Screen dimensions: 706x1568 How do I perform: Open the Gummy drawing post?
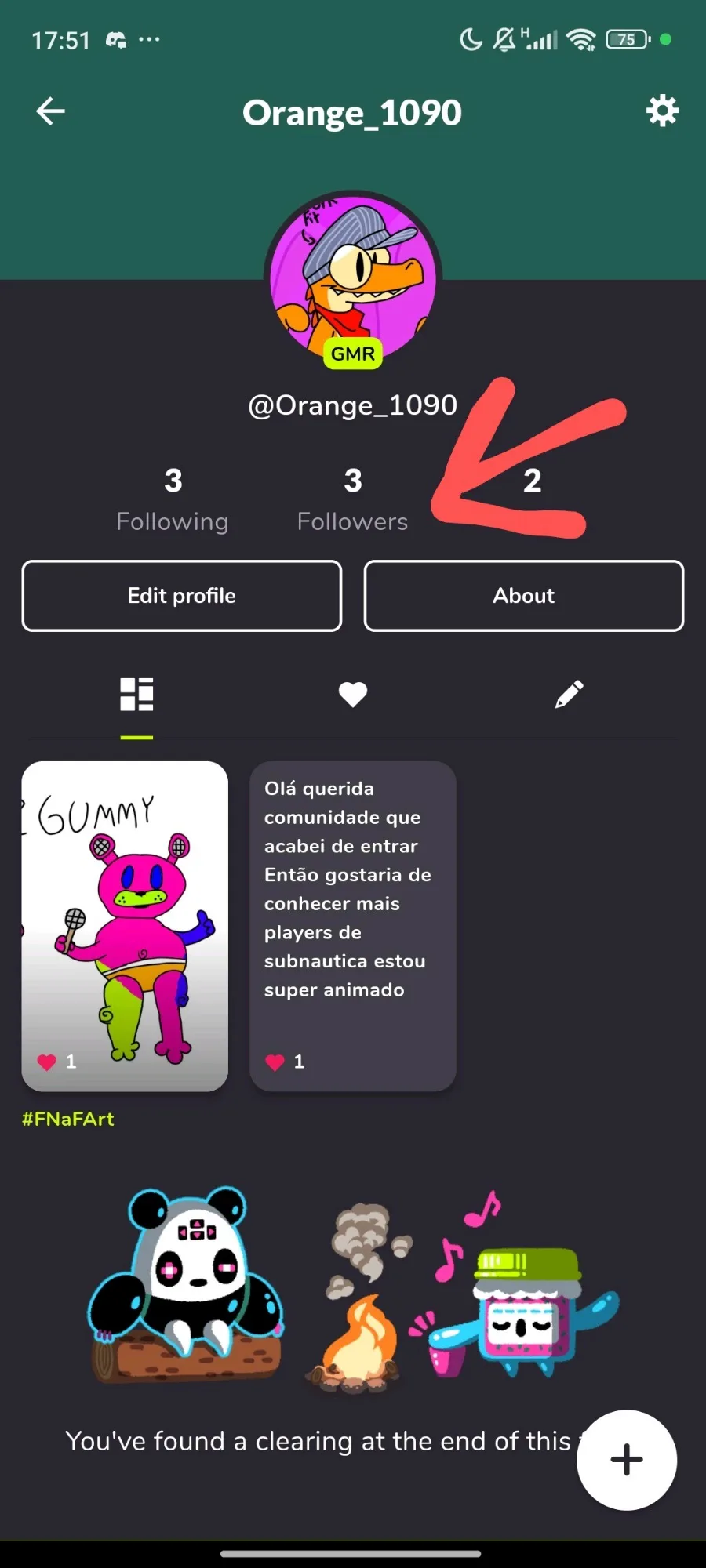[x=125, y=925]
